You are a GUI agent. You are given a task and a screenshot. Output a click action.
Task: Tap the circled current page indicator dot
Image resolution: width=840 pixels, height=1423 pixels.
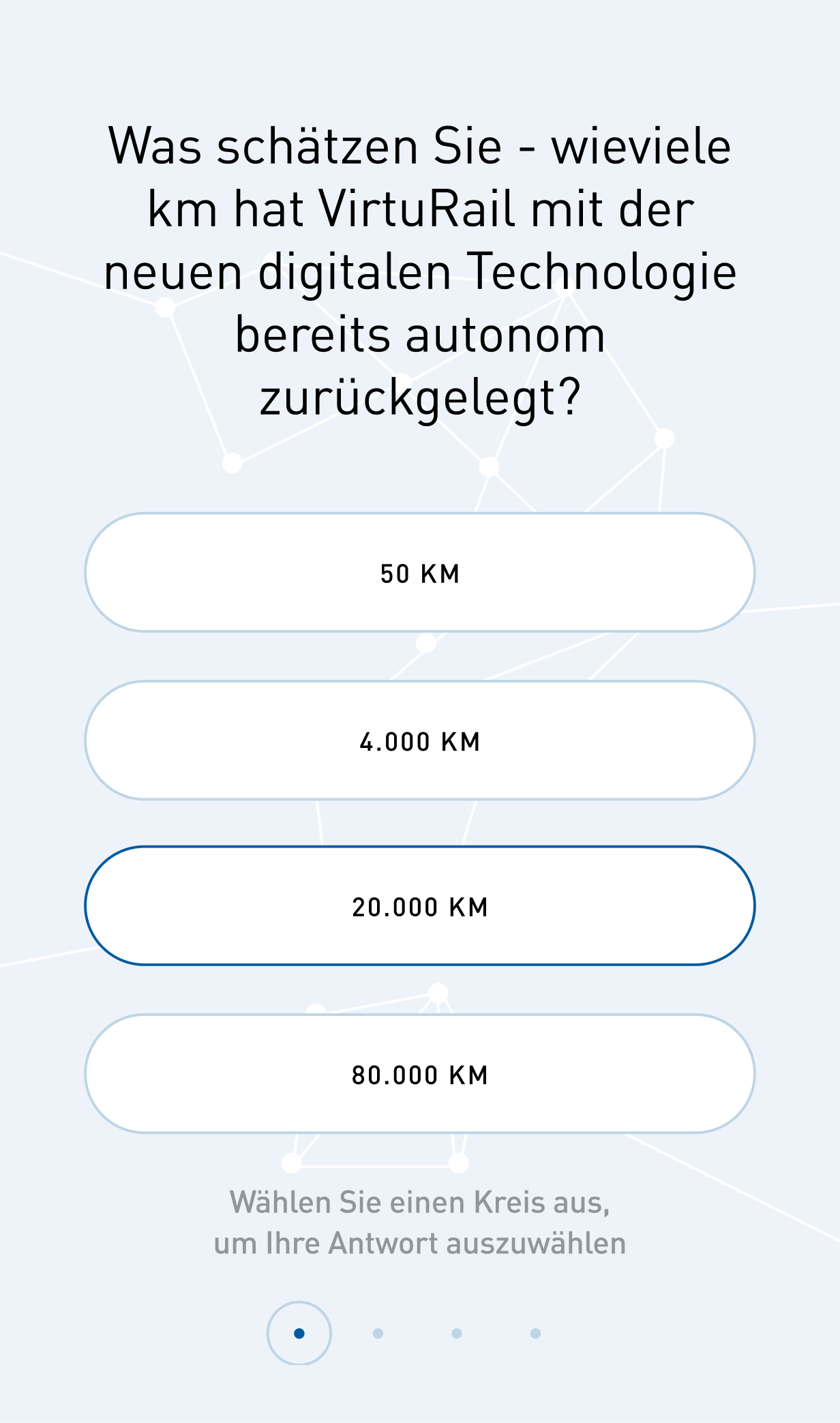tap(299, 1333)
